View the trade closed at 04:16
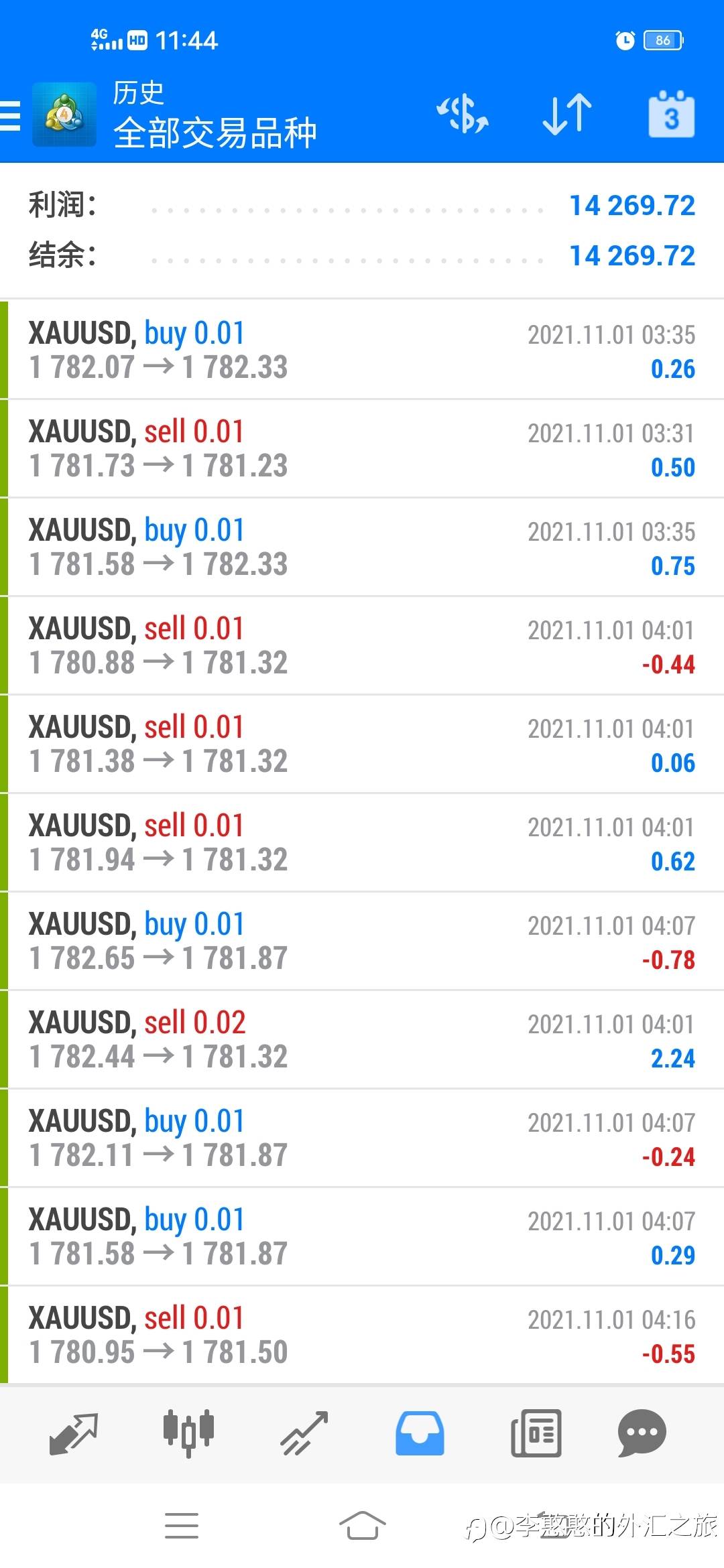Image resolution: width=724 pixels, height=1568 pixels. (362, 1335)
